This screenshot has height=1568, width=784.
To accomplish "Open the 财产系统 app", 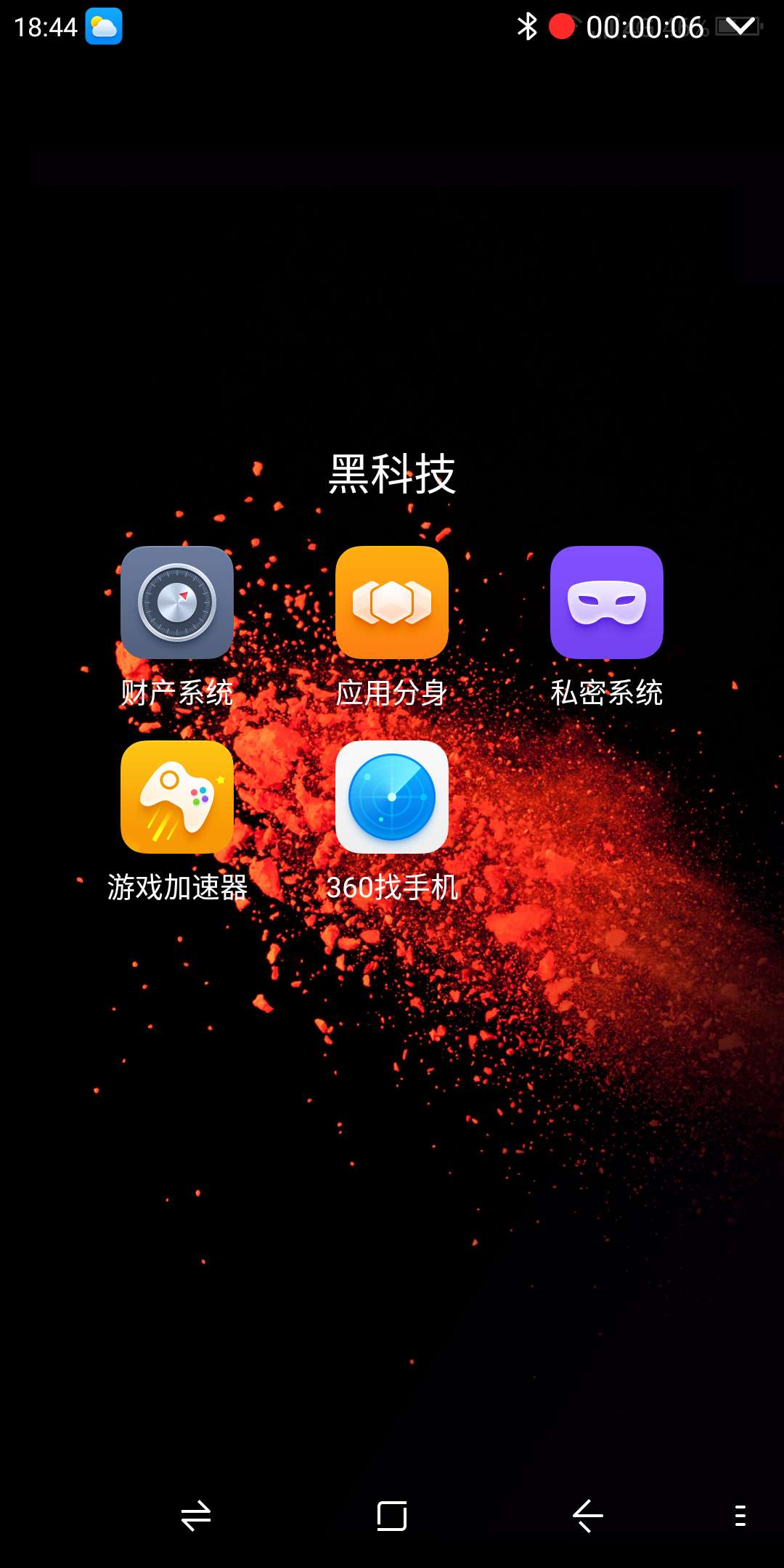I will (x=177, y=603).
